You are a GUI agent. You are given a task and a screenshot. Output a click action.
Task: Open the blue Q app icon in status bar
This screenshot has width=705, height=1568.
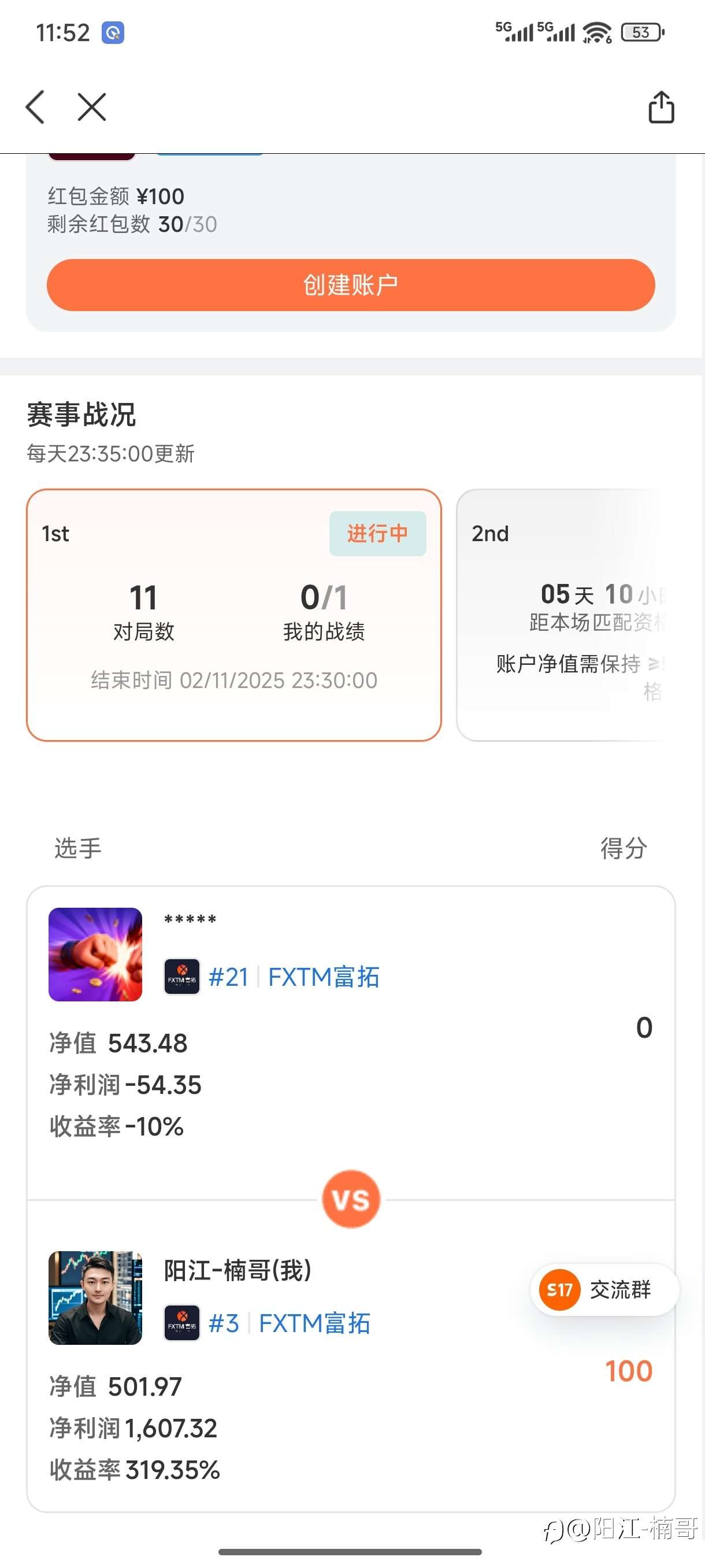point(113,32)
